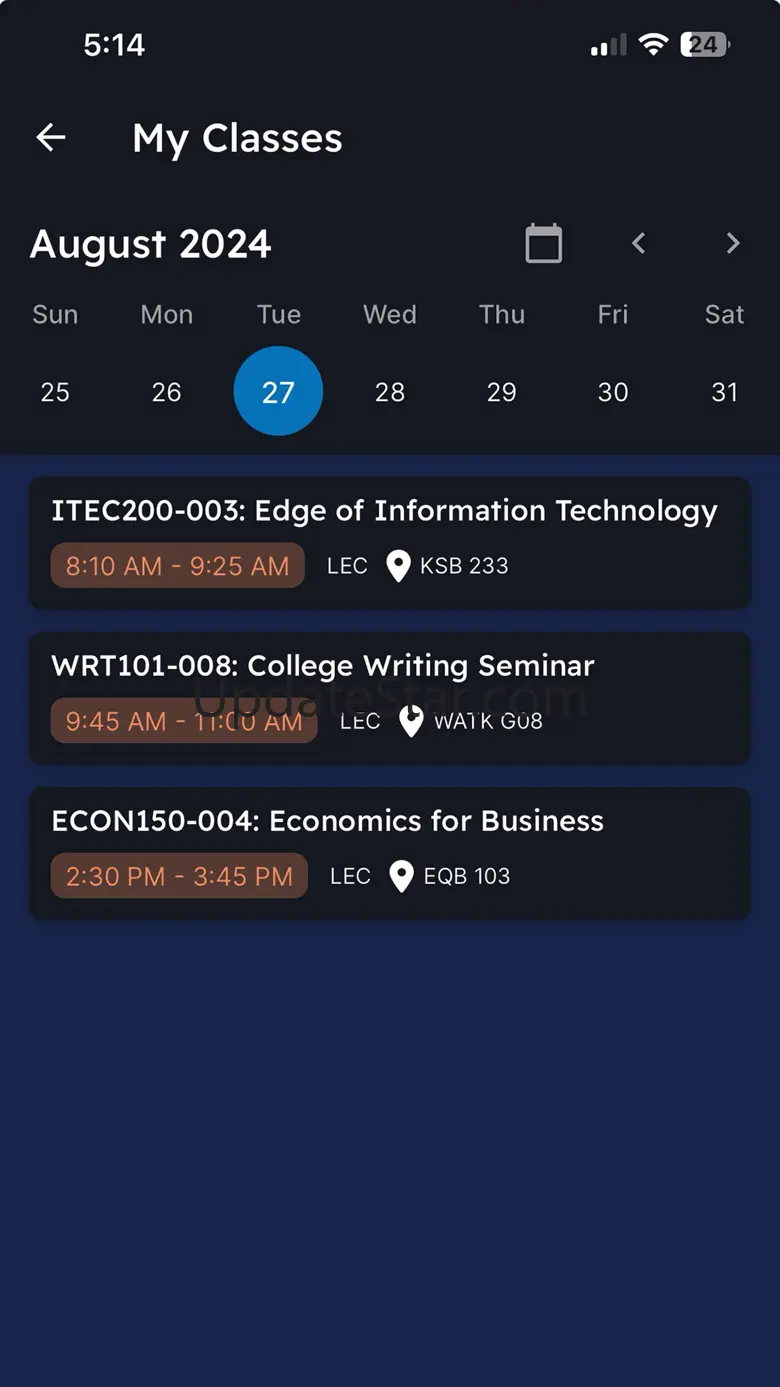This screenshot has width=780, height=1387.
Task: Select Friday the 30th
Action: [x=613, y=392]
